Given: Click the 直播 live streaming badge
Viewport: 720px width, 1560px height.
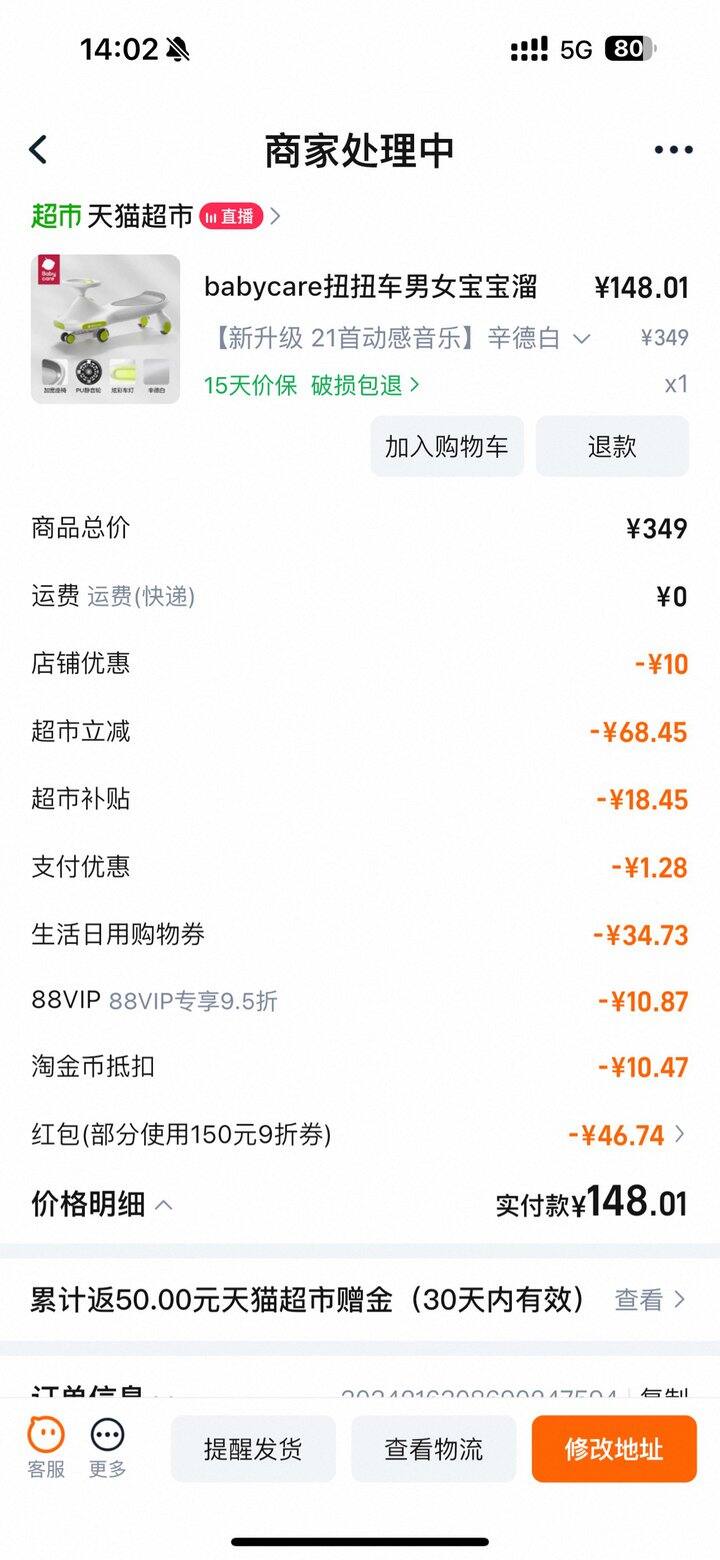Looking at the screenshot, I should pyautogui.click(x=233, y=215).
